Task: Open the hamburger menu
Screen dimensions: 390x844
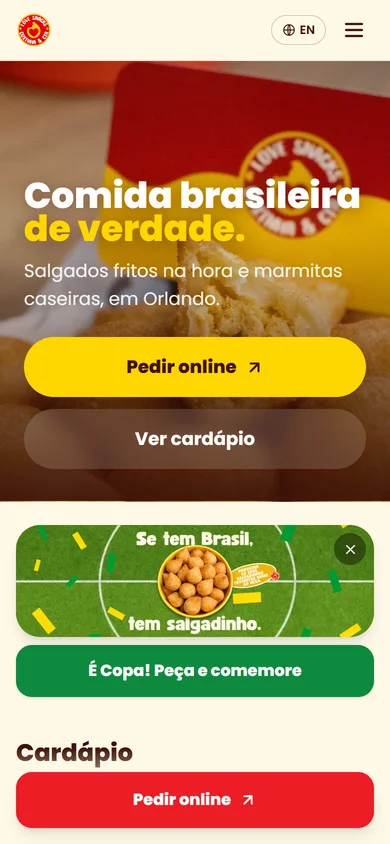Action: pos(353,30)
